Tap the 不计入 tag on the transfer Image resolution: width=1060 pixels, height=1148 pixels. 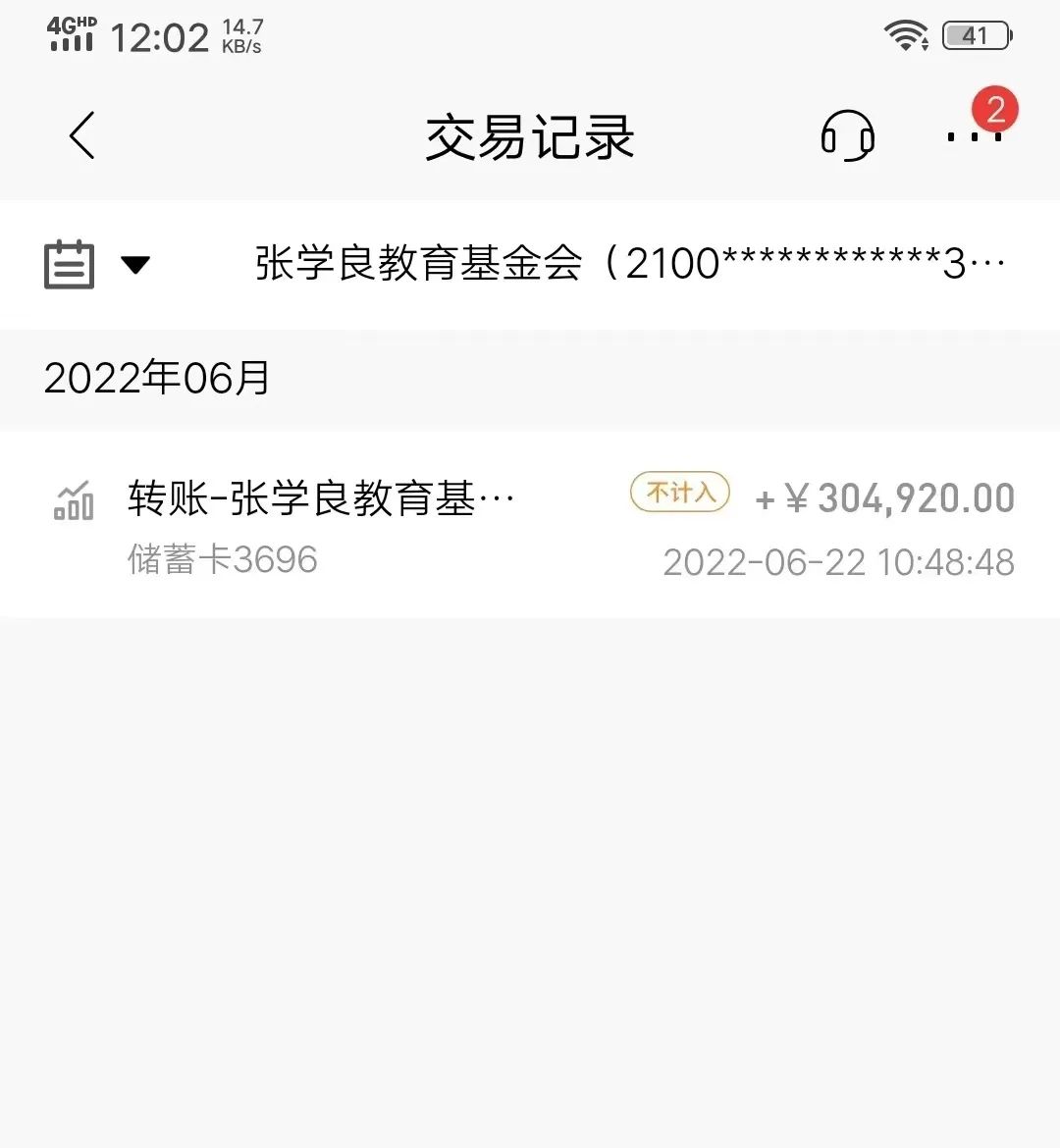(x=680, y=493)
